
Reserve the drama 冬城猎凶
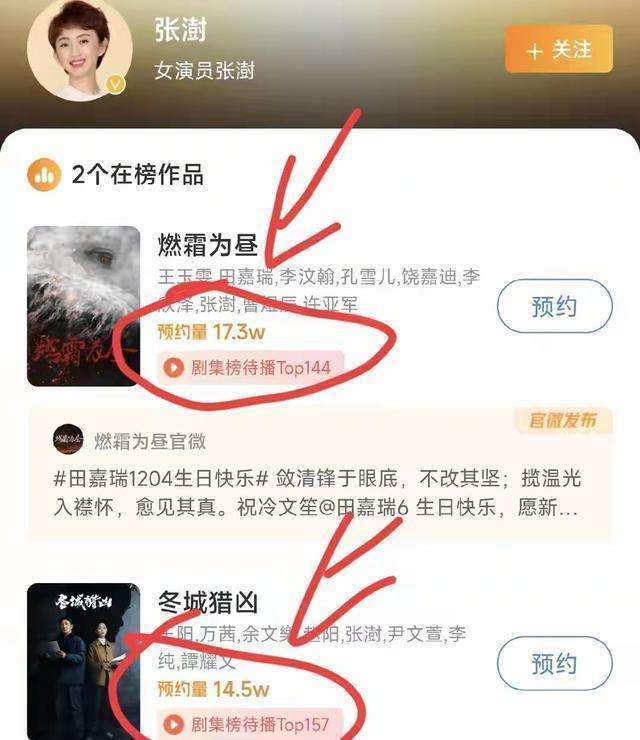coord(553,663)
